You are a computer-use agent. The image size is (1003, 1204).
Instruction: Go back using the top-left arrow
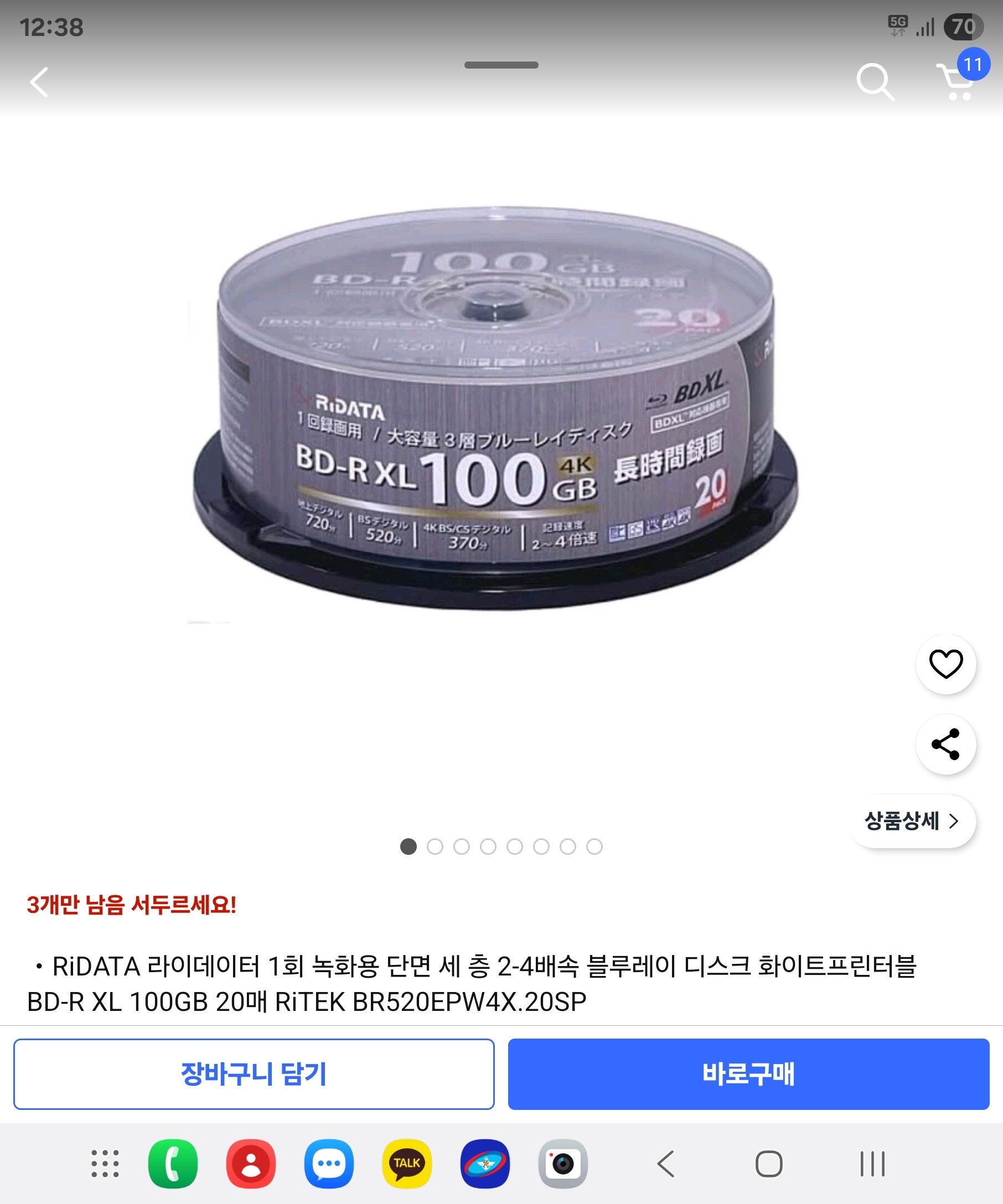[x=39, y=82]
